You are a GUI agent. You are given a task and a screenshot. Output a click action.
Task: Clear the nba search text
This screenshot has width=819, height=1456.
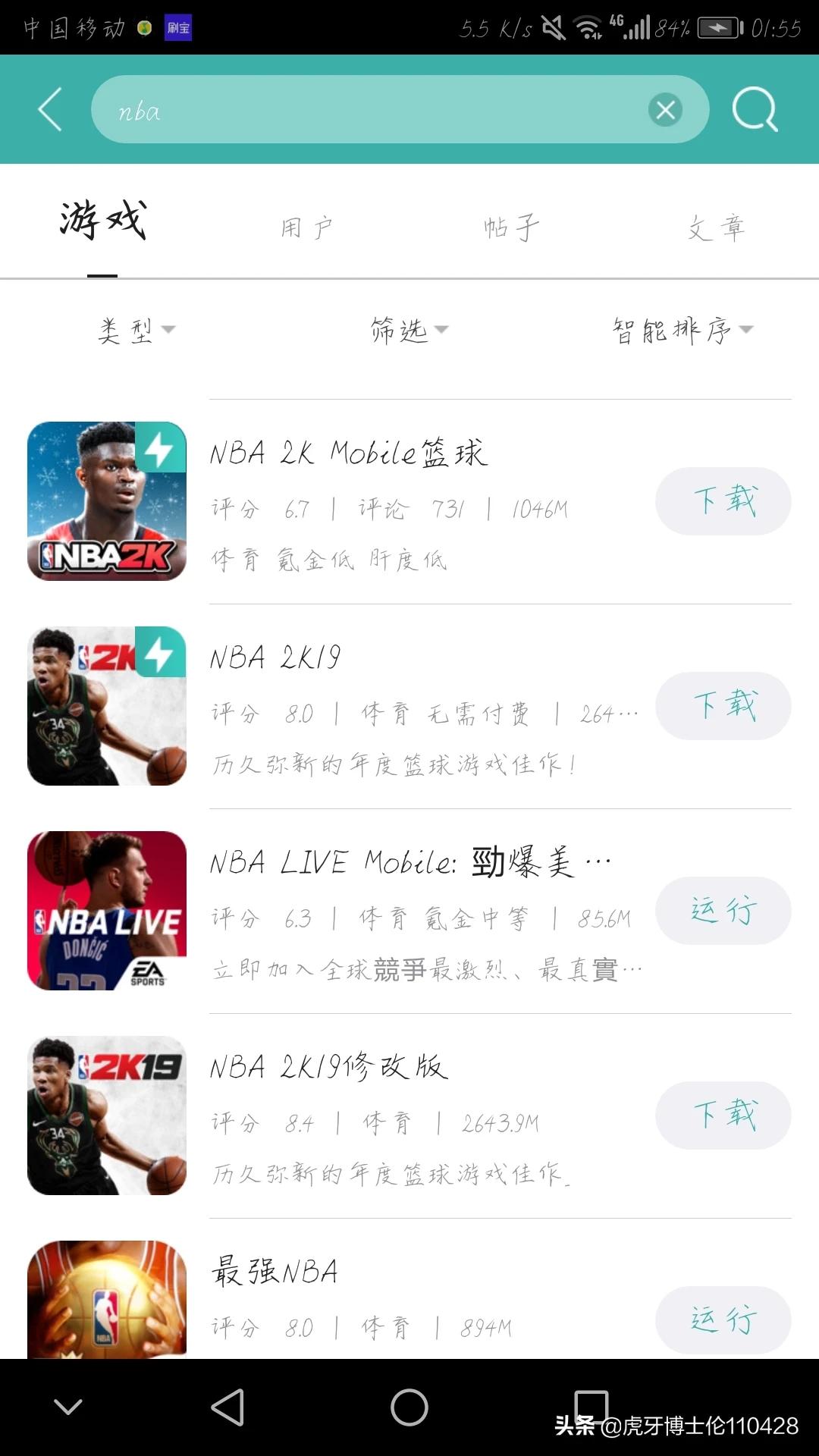(665, 111)
